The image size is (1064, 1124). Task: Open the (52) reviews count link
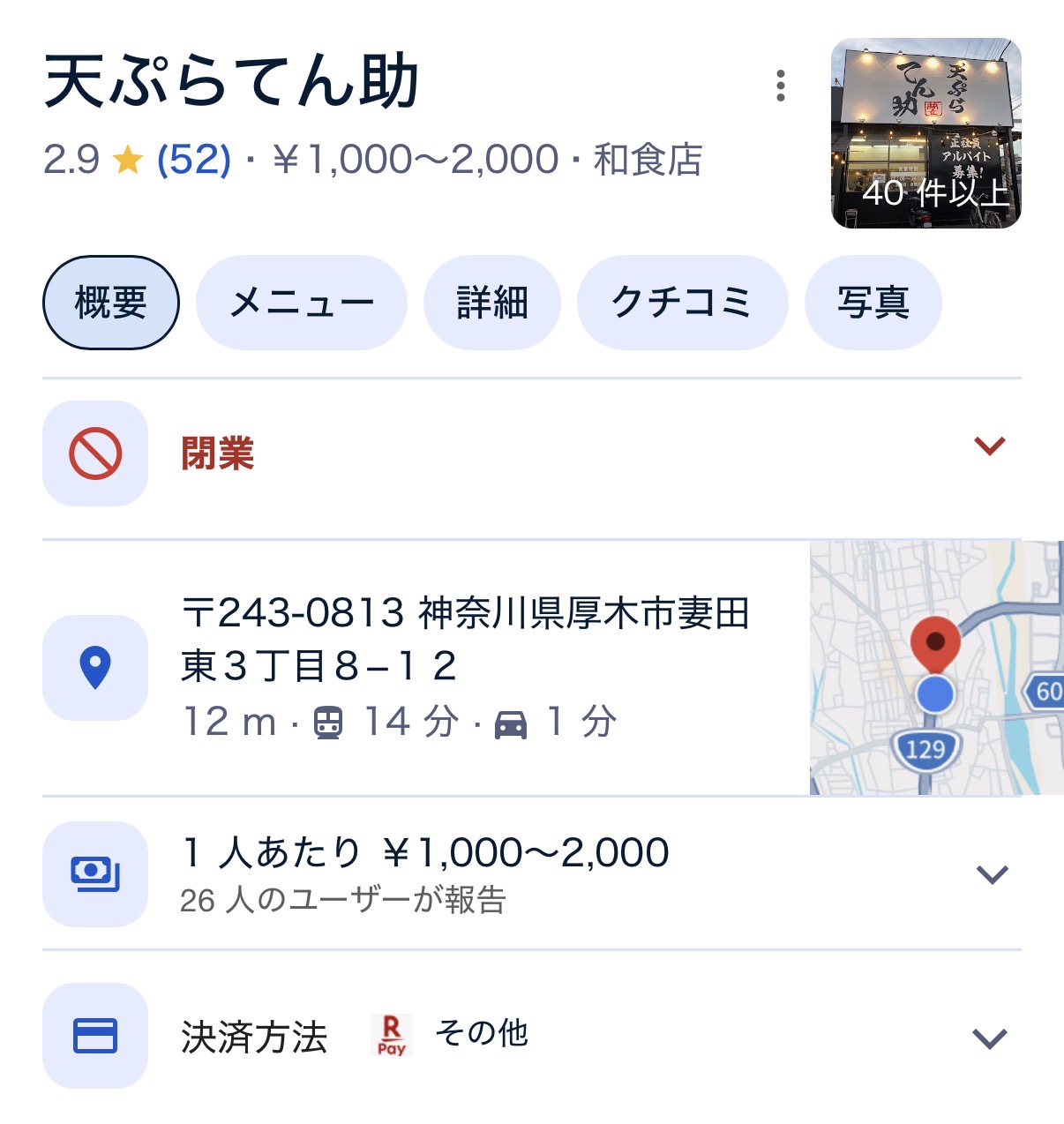194,160
